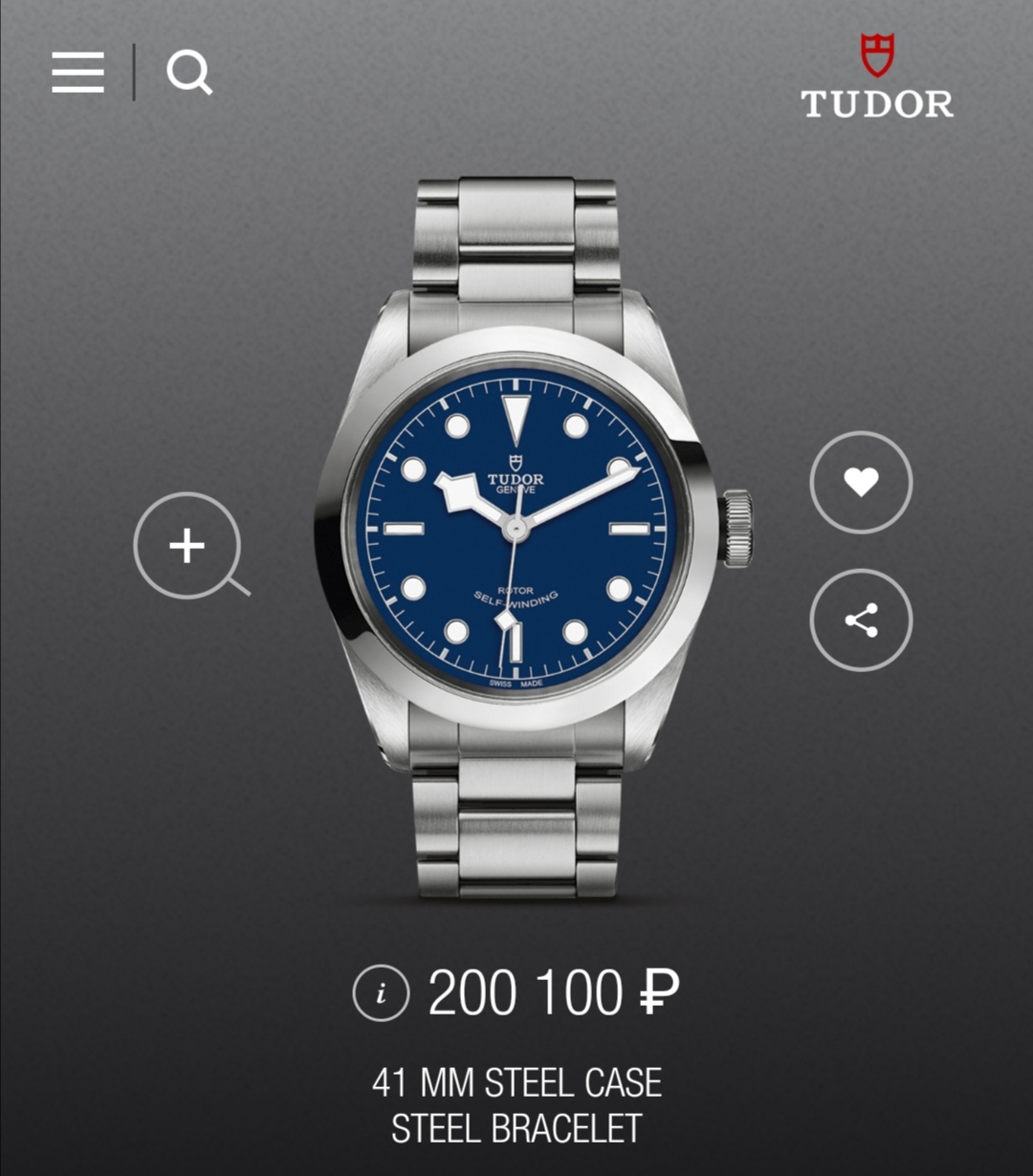Viewport: 1033px width, 1176px height.
Task: Open price info icon
Action: [381, 993]
